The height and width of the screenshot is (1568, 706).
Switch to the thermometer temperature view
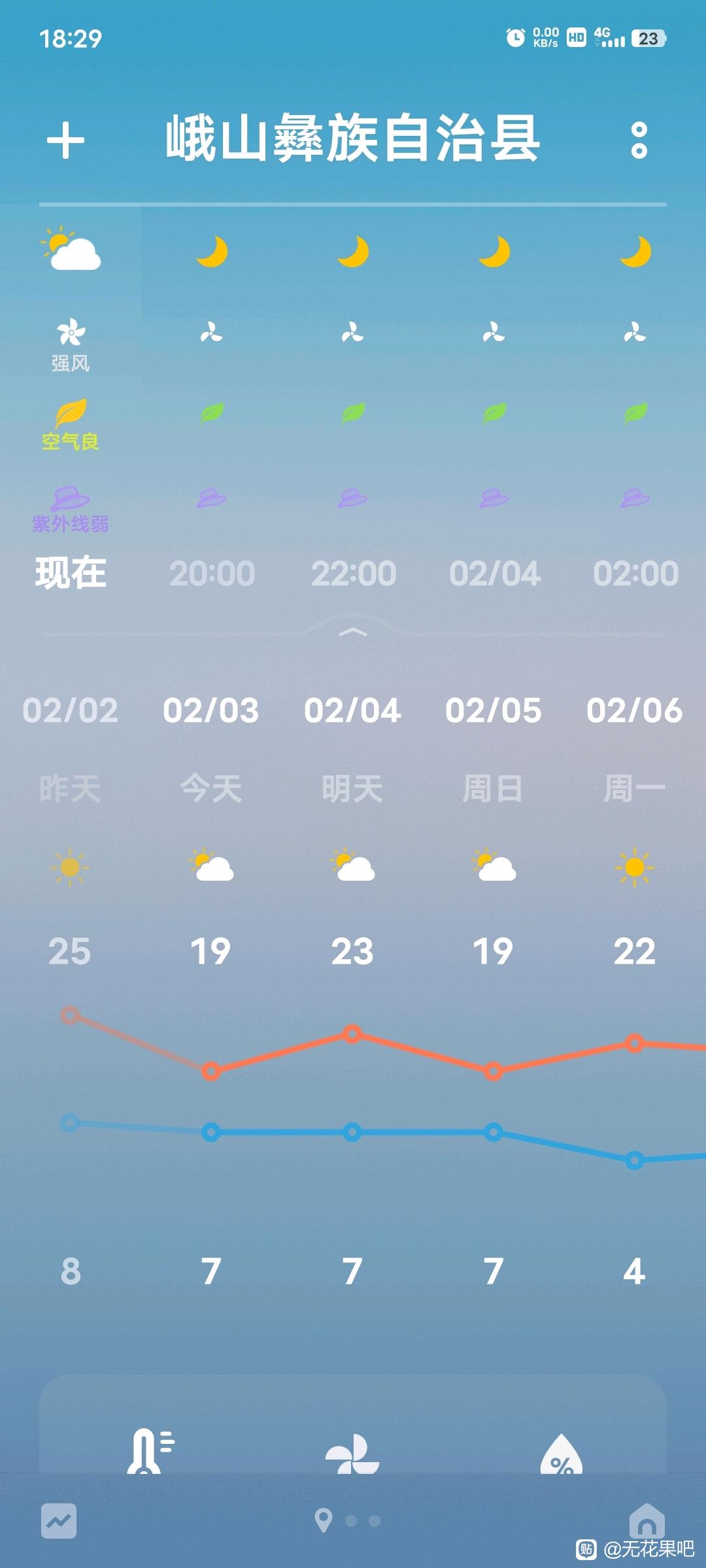[x=150, y=1451]
